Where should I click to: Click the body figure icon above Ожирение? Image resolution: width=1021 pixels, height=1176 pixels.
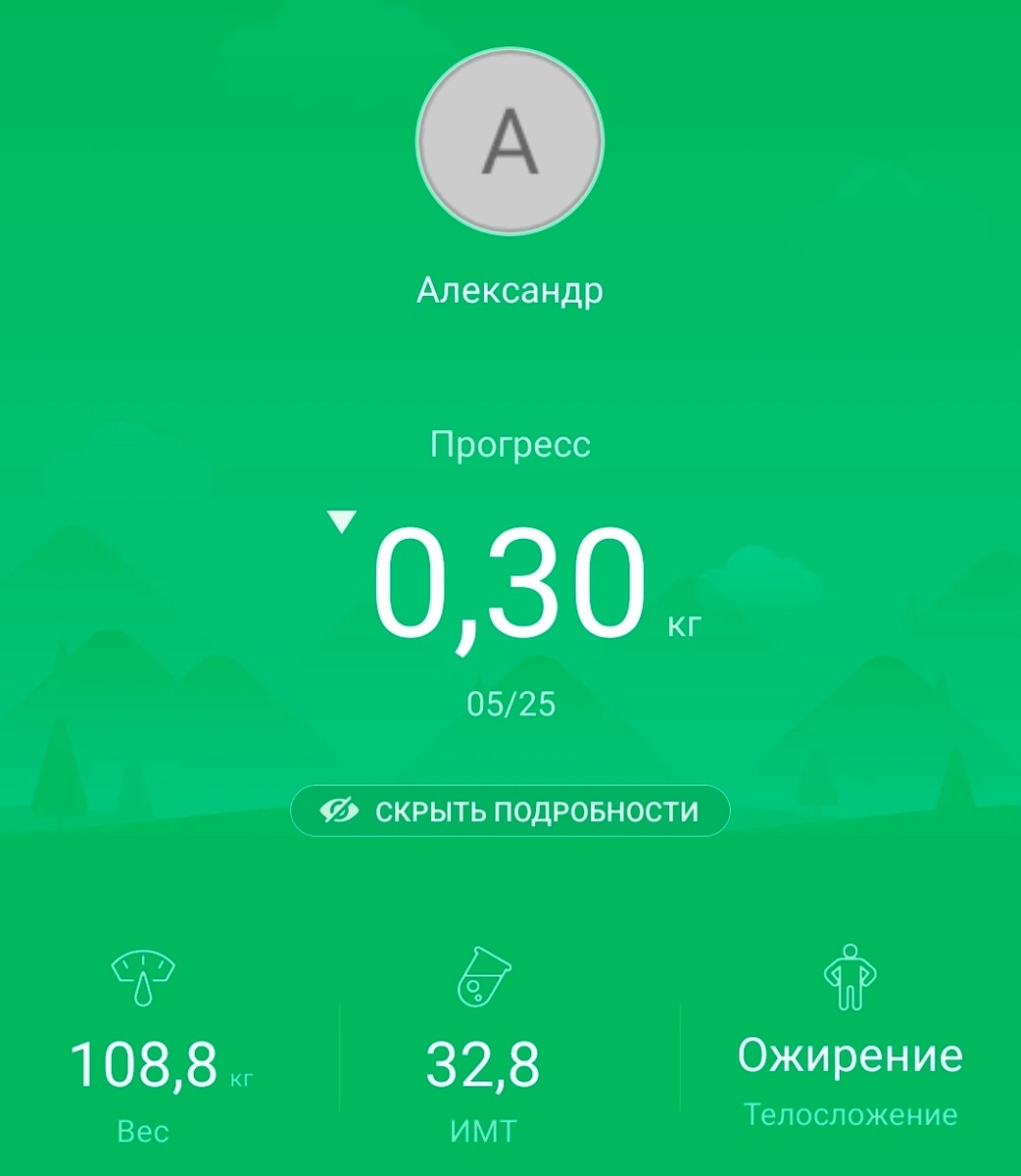click(x=849, y=977)
